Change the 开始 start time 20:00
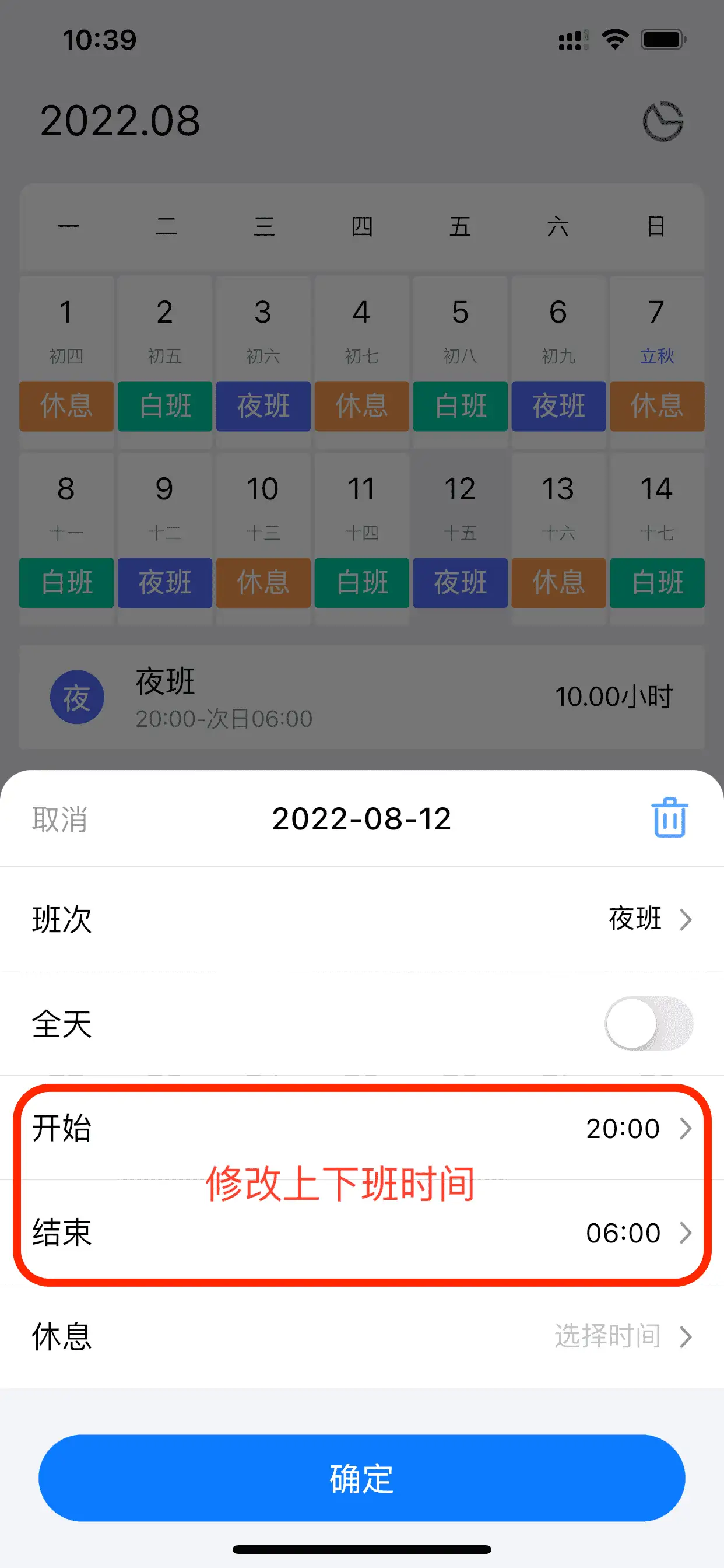Image resolution: width=724 pixels, height=1568 pixels. point(637,1129)
